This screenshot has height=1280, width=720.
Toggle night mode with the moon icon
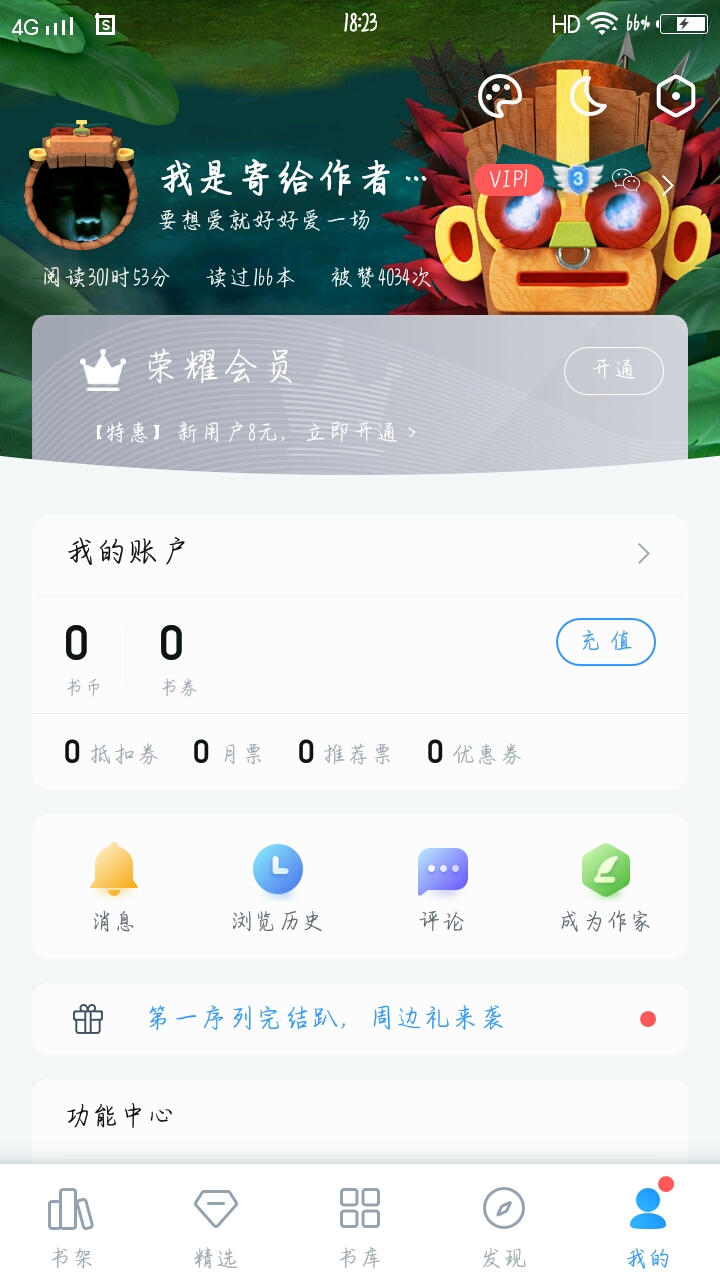click(589, 96)
